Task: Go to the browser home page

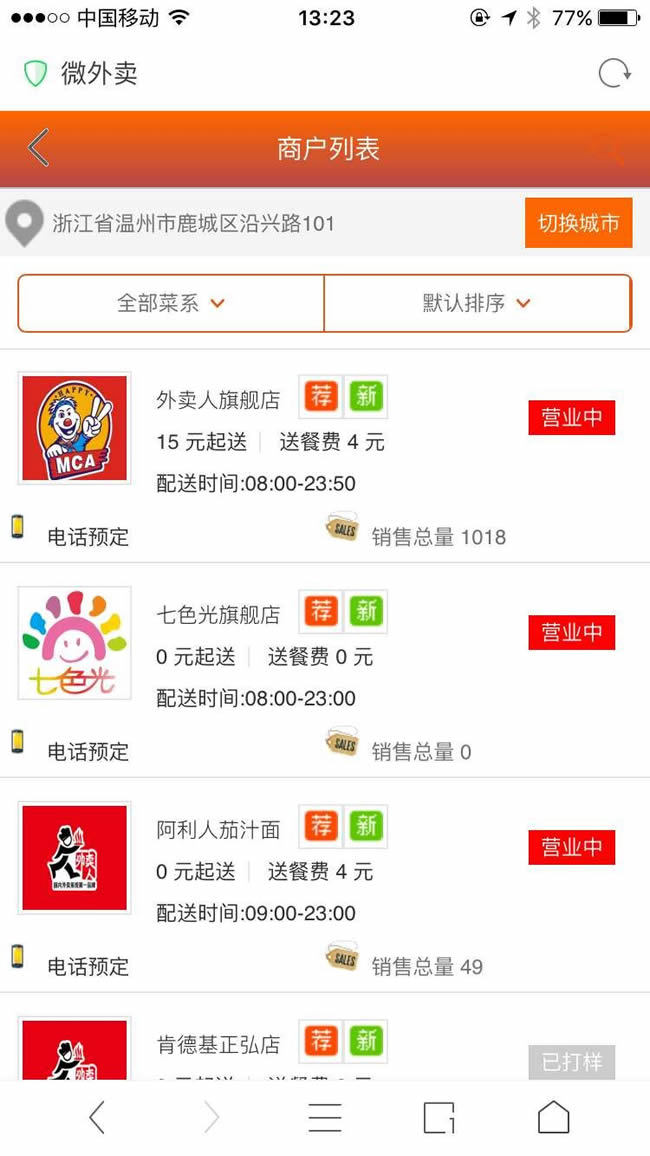Action: tap(553, 1117)
